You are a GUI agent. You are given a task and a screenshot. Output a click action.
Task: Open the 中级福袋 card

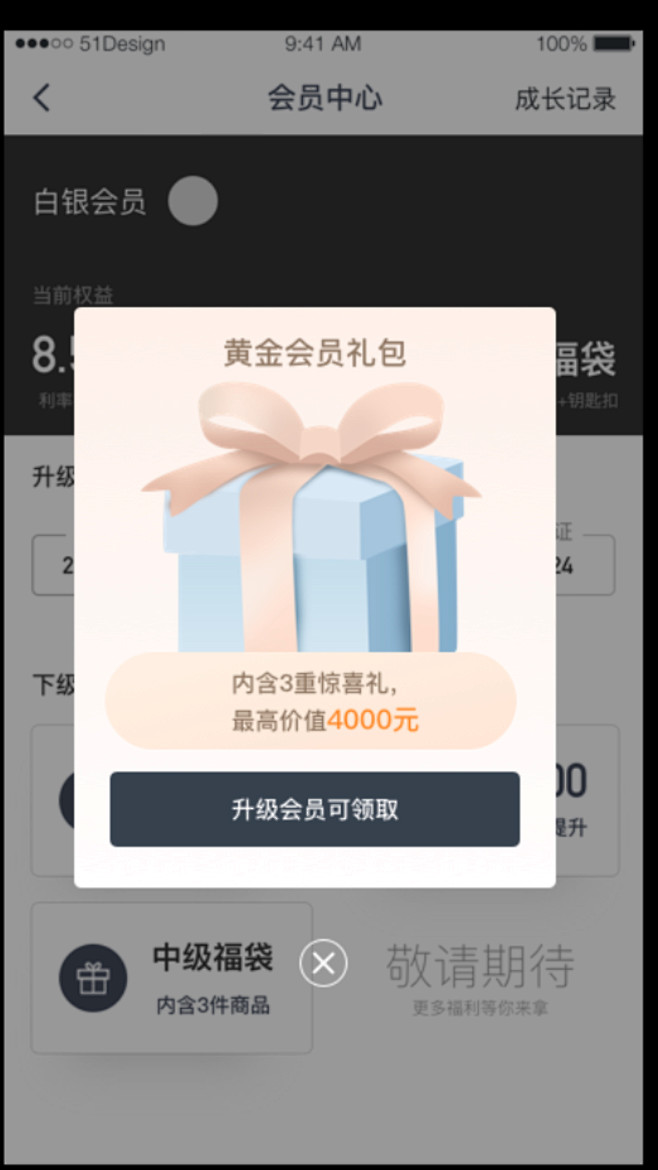tap(172, 977)
